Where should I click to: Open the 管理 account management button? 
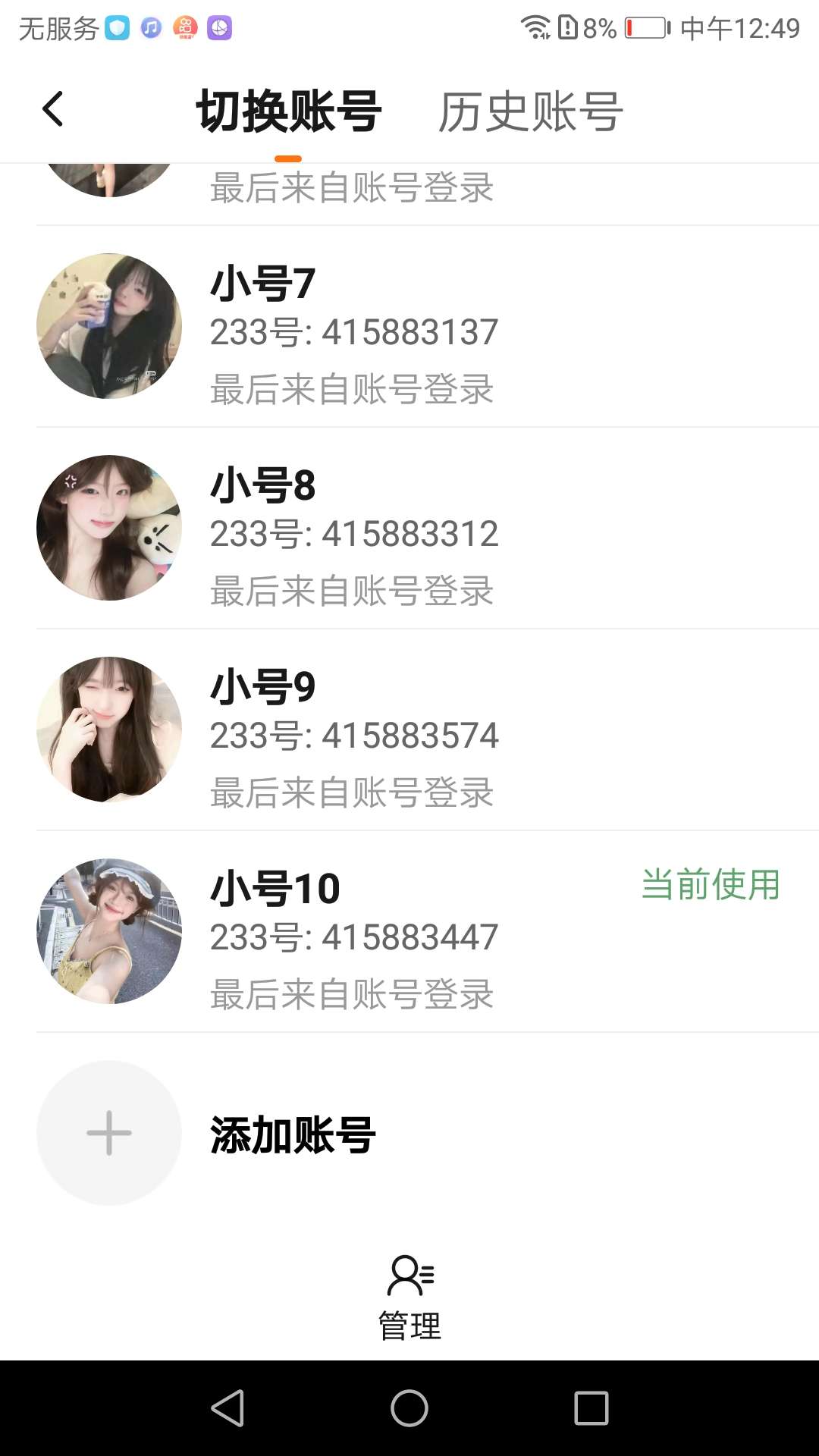409,1298
